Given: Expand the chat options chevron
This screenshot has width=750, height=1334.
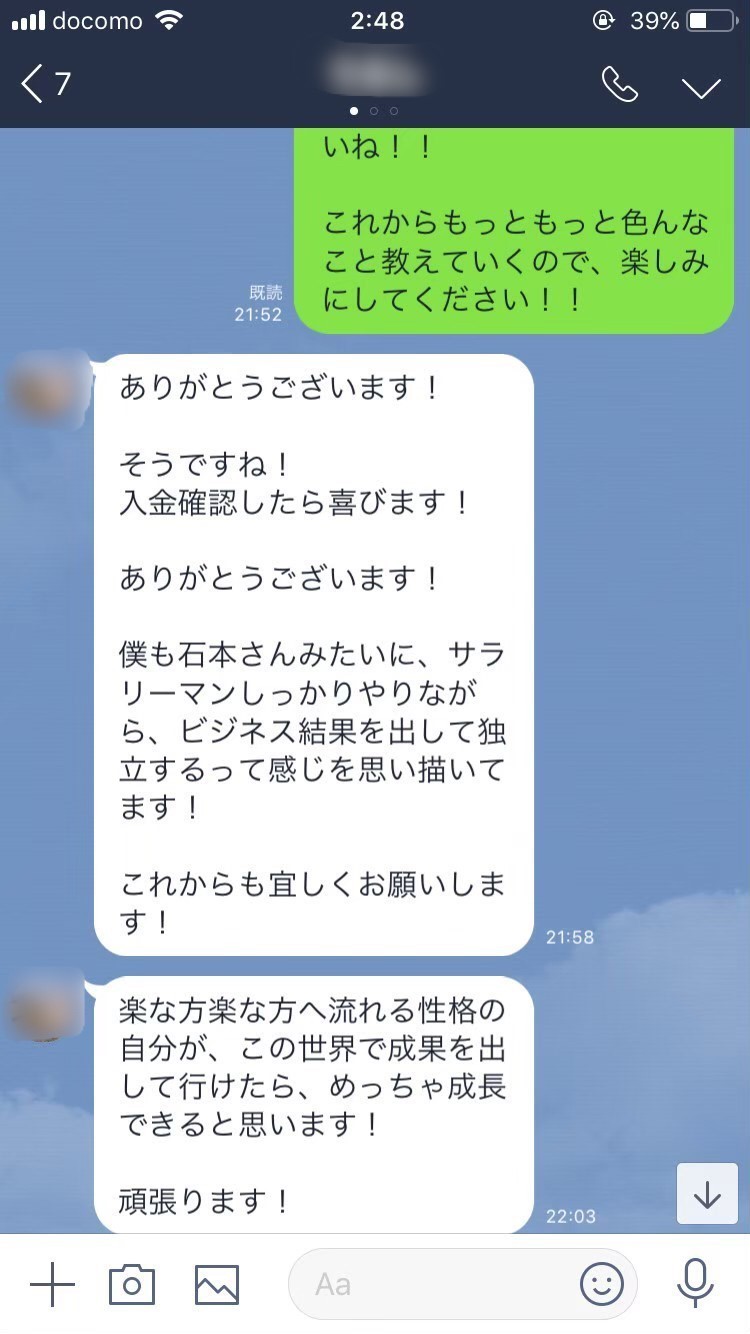Looking at the screenshot, I should pyautogui.click(x=701, y=87).
